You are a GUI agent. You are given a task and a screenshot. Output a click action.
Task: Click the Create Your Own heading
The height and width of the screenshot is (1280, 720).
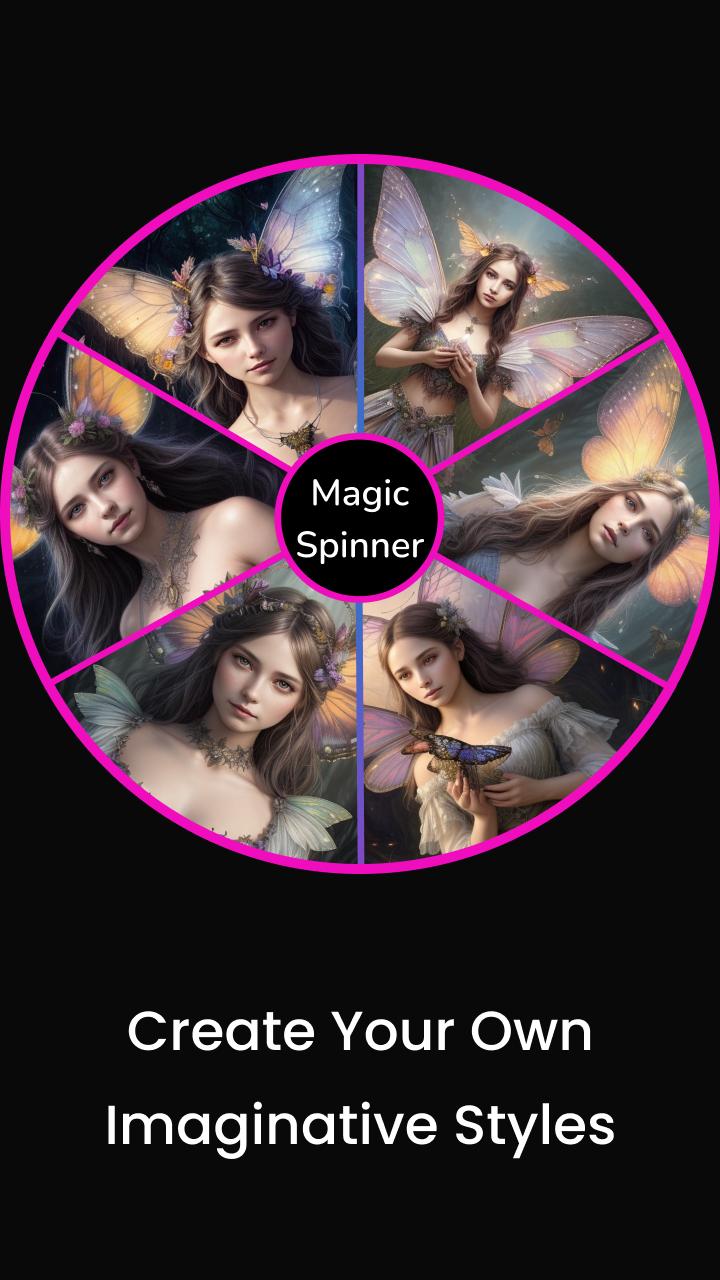[360, 1032]
